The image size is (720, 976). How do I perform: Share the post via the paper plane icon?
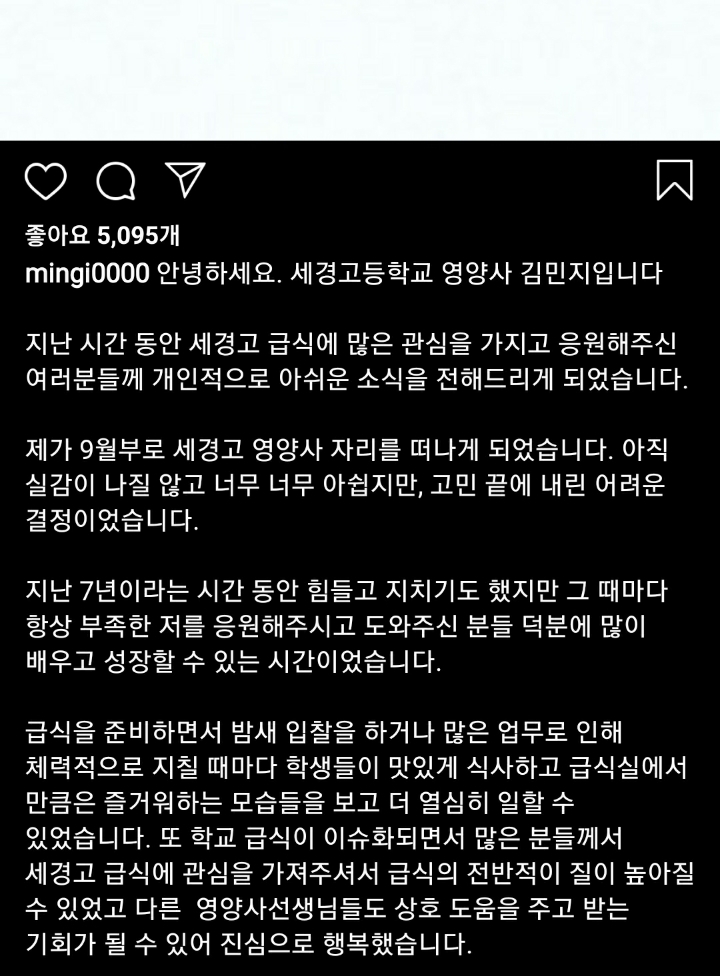(x=186, y=178)
